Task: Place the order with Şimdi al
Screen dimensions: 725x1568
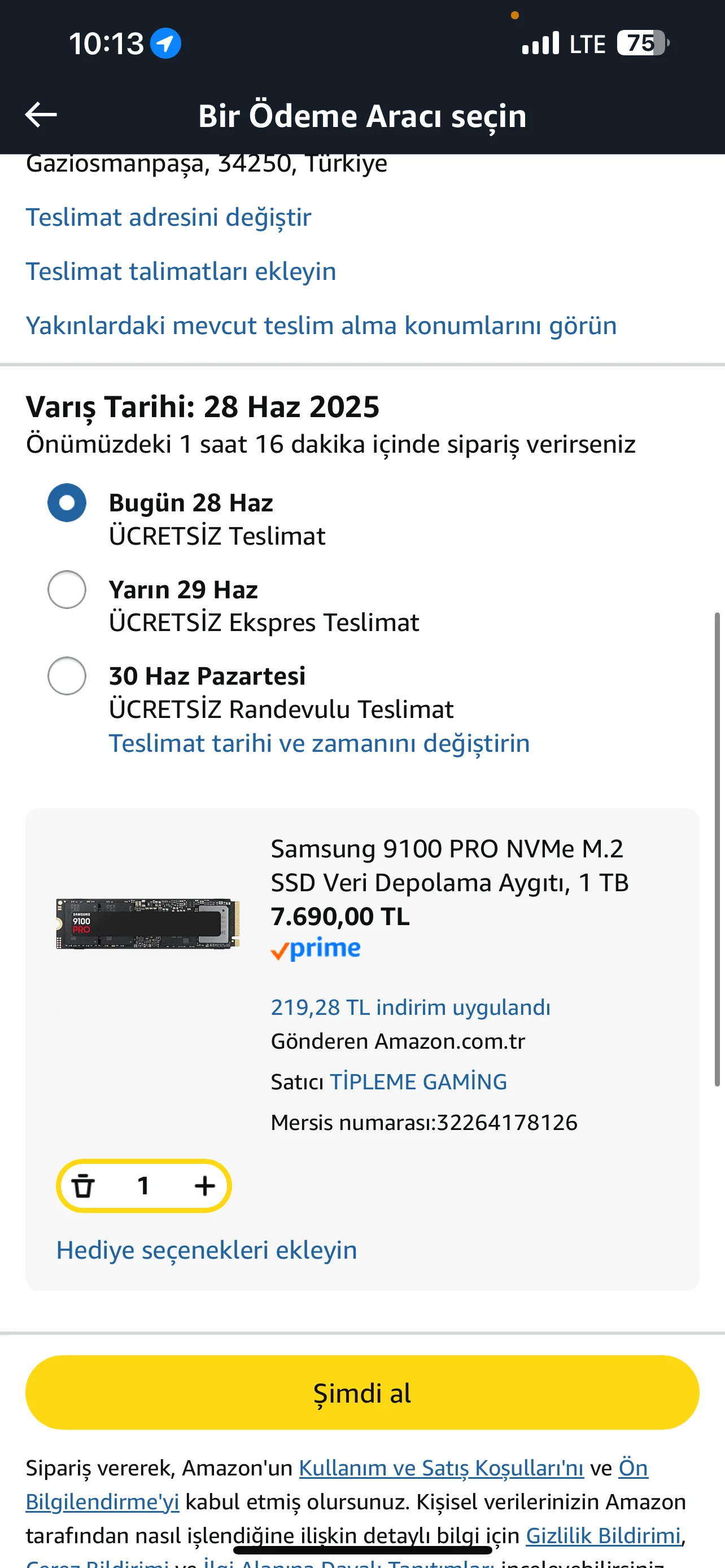Action: (362, 1392)
